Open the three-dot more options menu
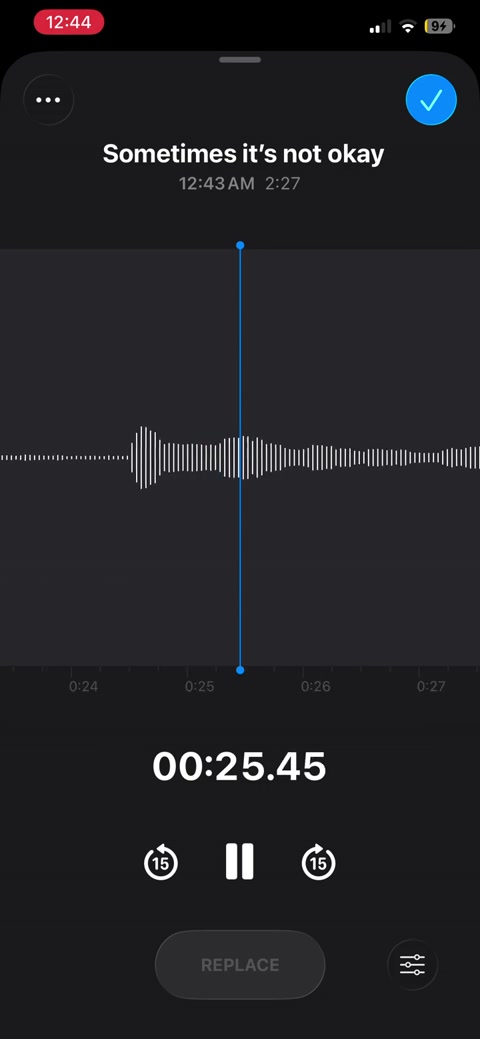 point(48,100)
